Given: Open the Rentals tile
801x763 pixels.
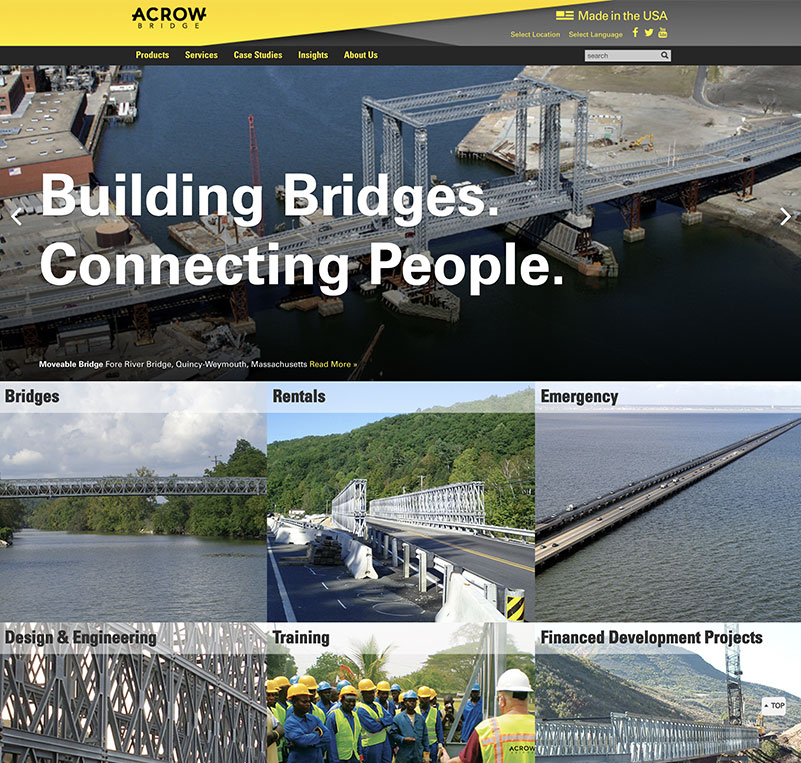Looking at the screenshot, I should pyautogui.click(x=400, y=500).
